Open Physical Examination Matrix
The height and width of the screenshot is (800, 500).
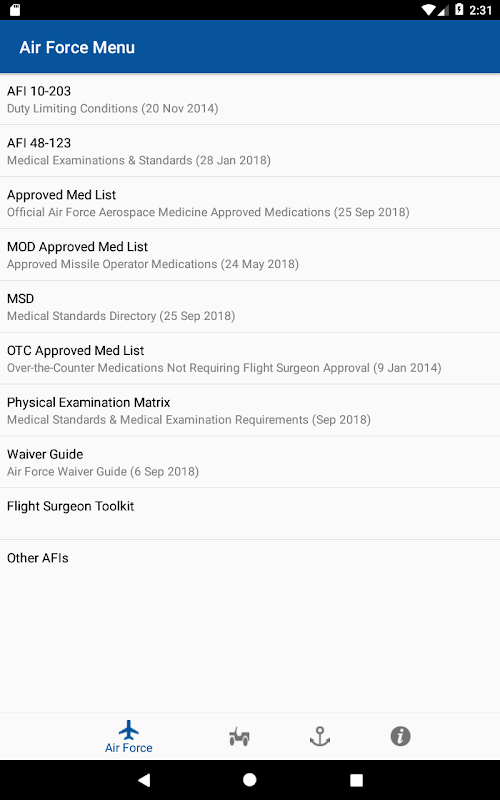click(250, 411)
